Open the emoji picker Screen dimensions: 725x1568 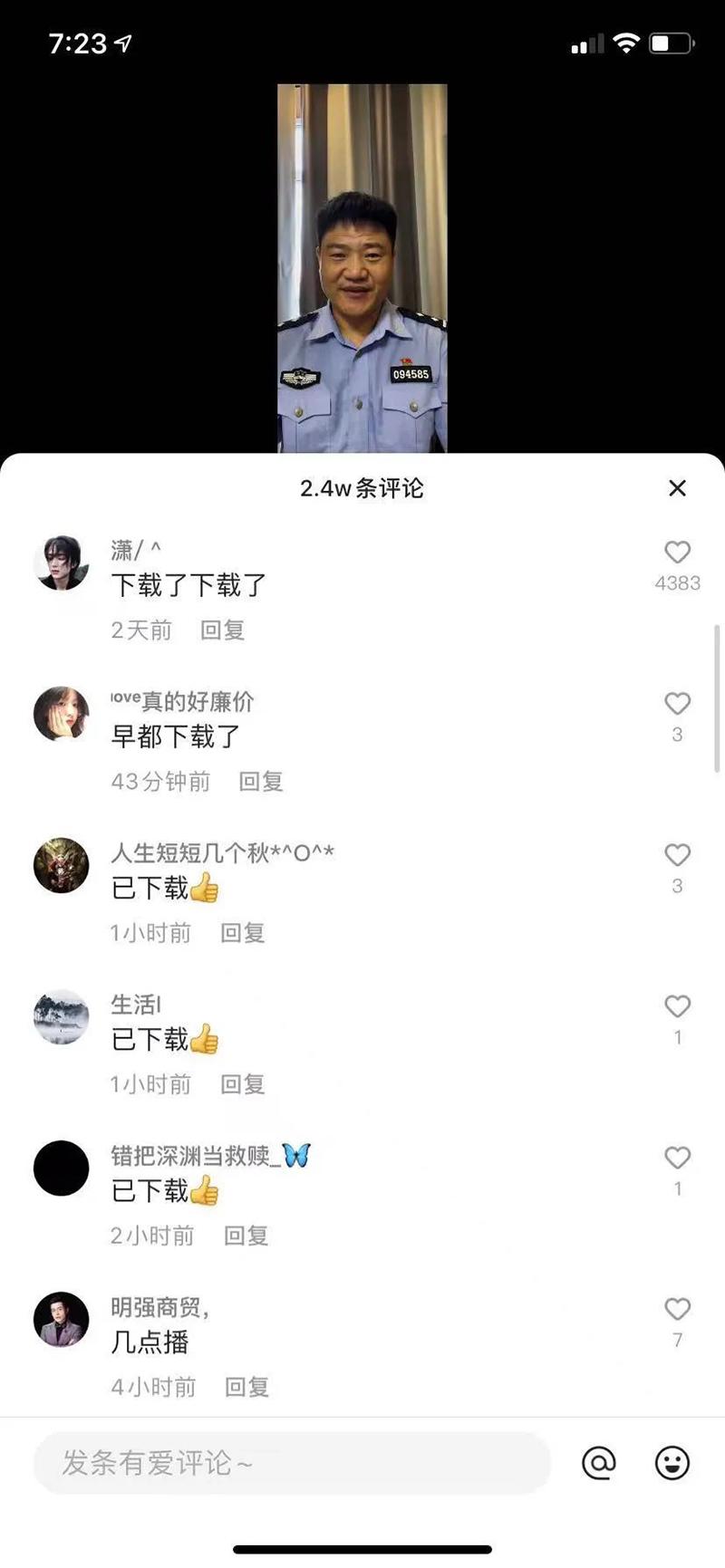[x=672, y=1463]
